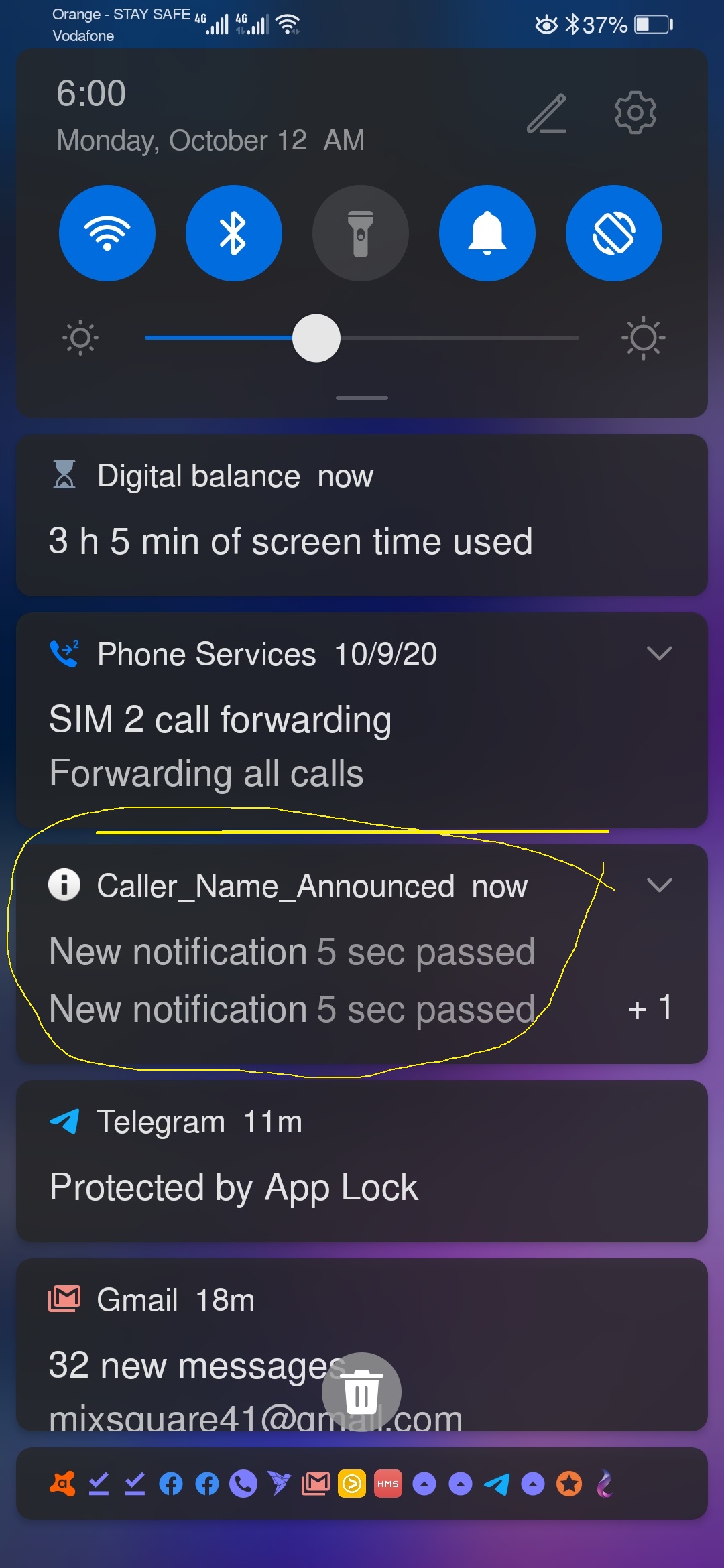Screen dimensions: 724x1568
Task: Open Gmail 32 new messages notification
Action: coord(362,1345)
